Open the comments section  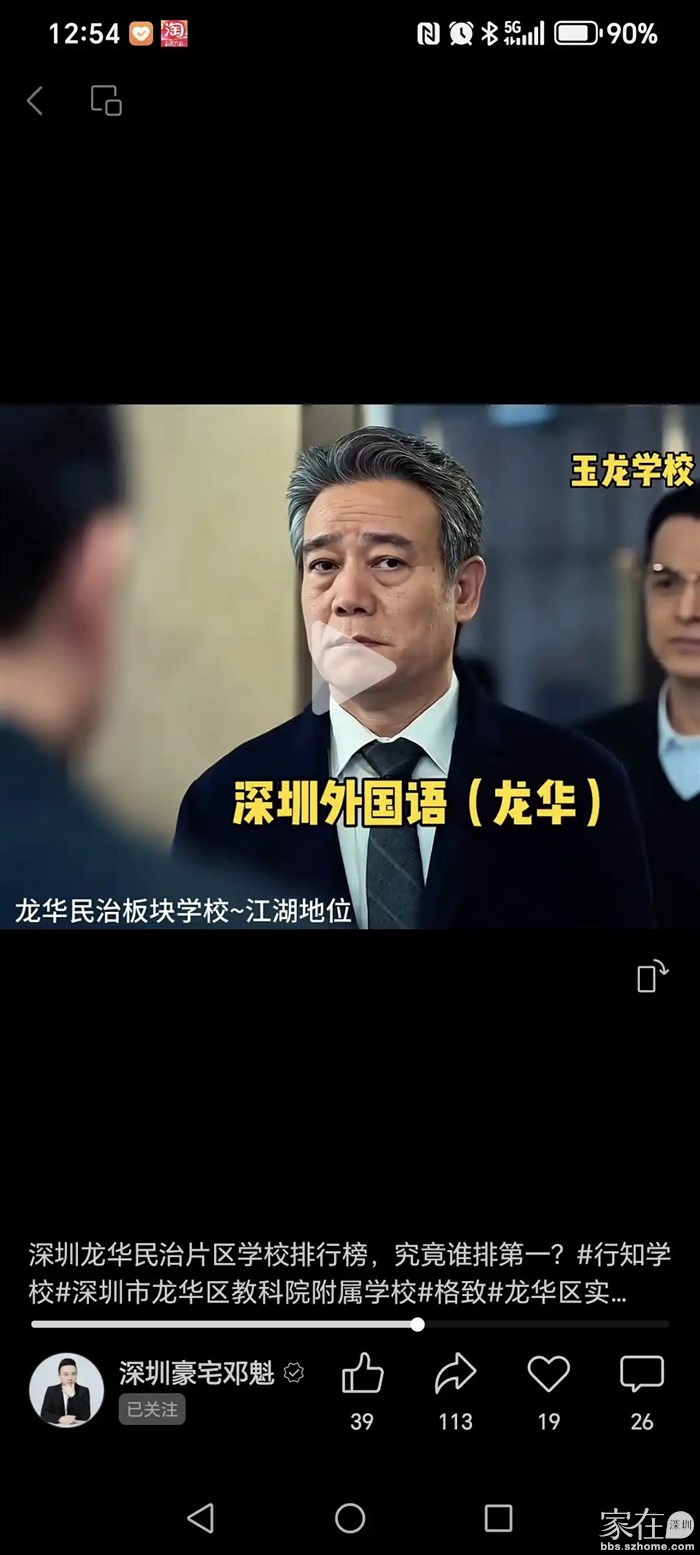[x=641, y=1374]
